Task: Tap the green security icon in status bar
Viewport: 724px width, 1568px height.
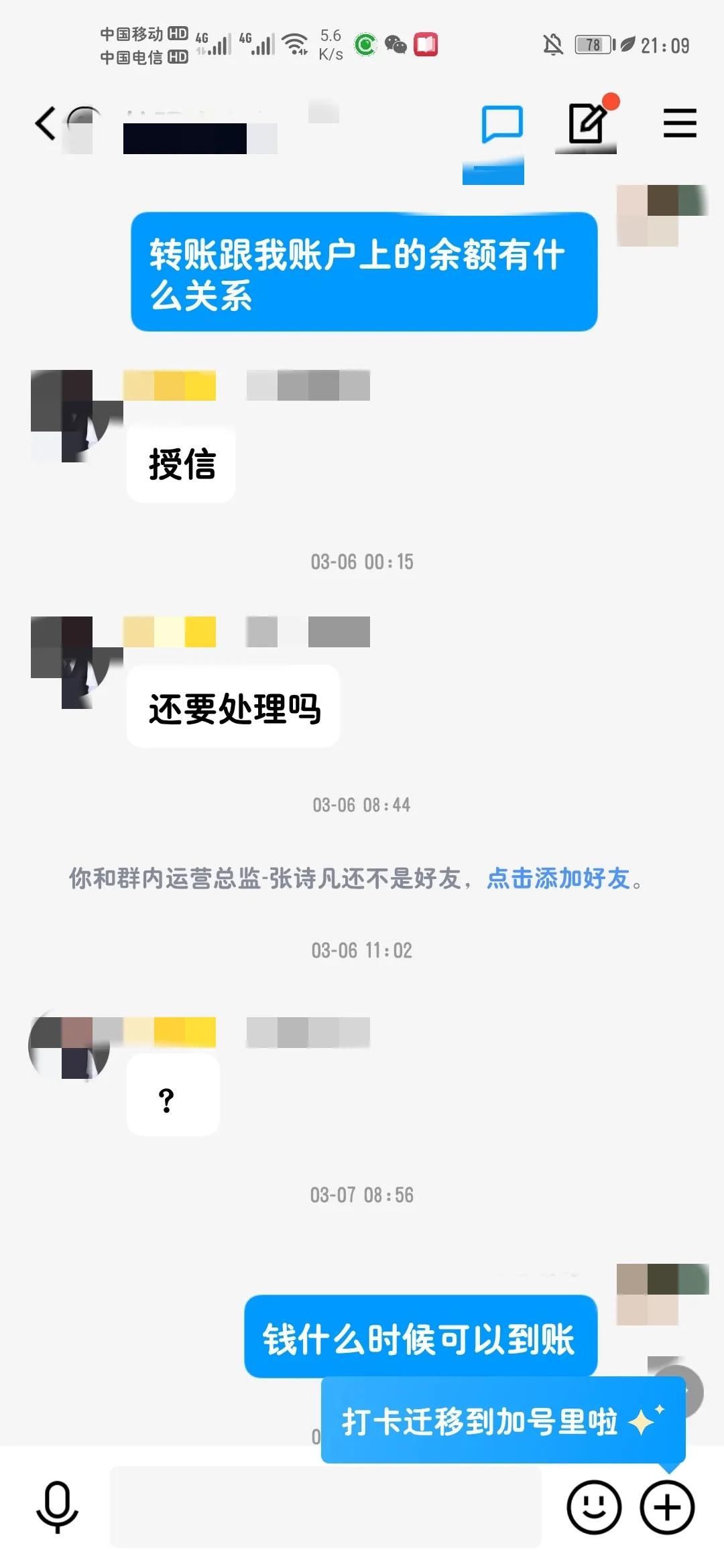Action: [363, 44]
